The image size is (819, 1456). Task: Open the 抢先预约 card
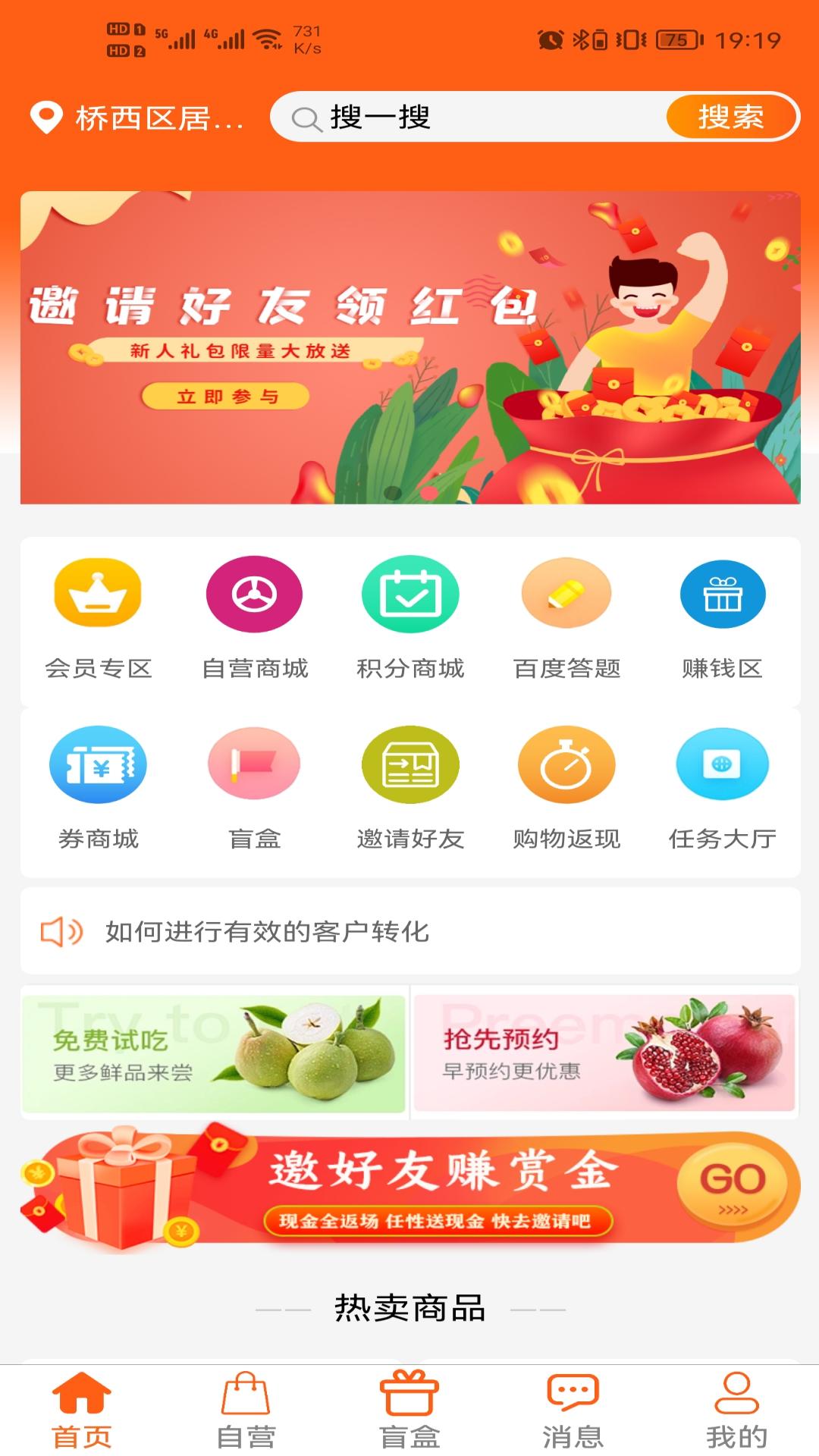[x=604, y=1054]
